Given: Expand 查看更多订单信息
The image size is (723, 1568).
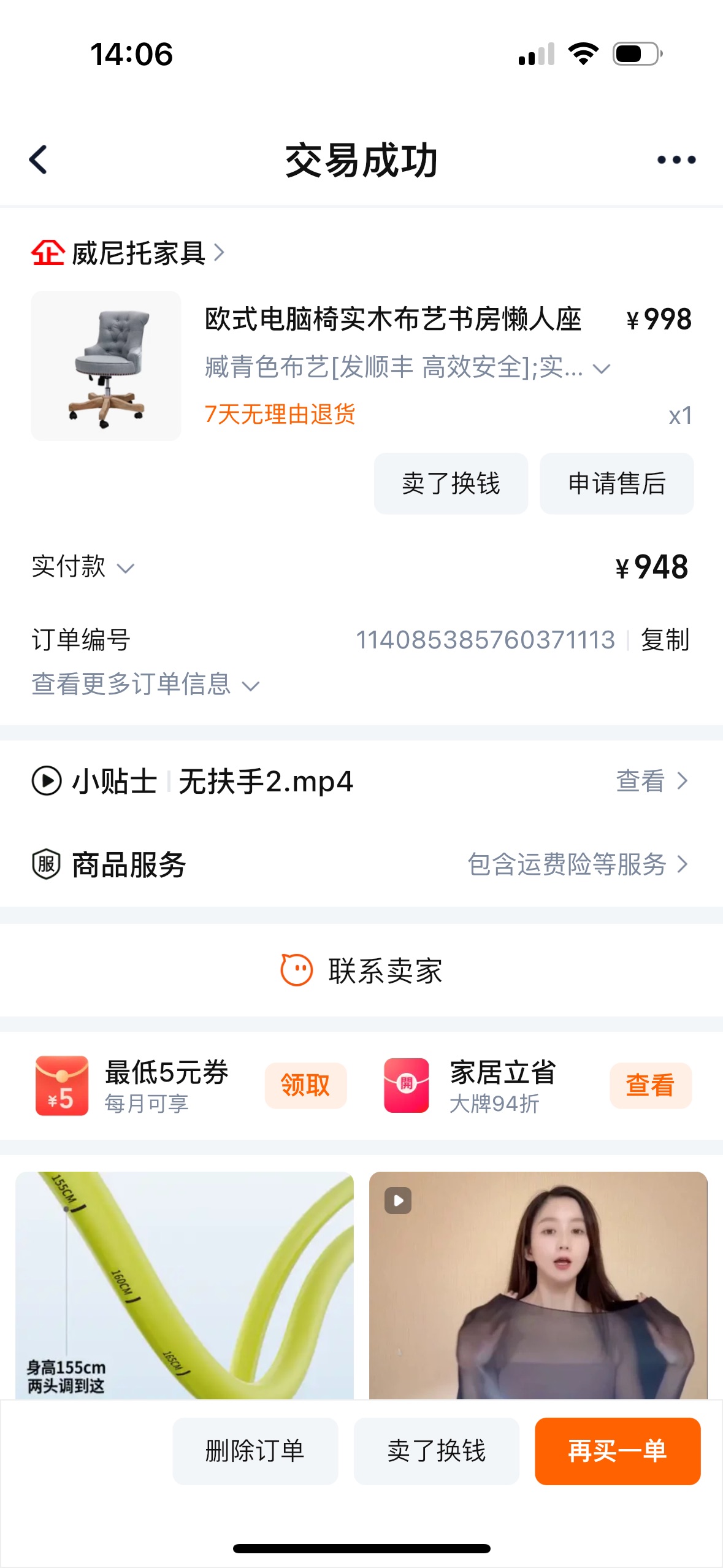Looking at the screenshot, I should 146,685.
